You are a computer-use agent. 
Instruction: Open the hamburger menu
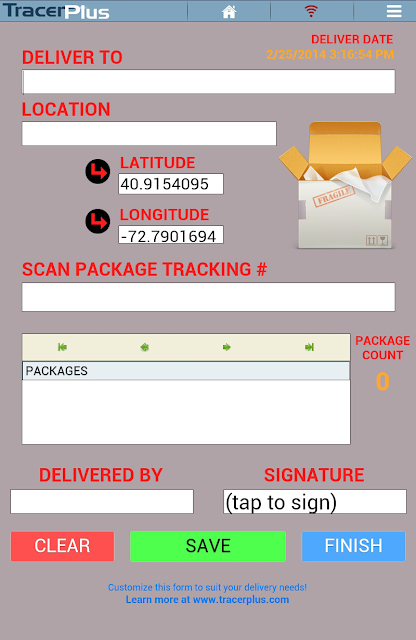(394, 11)
